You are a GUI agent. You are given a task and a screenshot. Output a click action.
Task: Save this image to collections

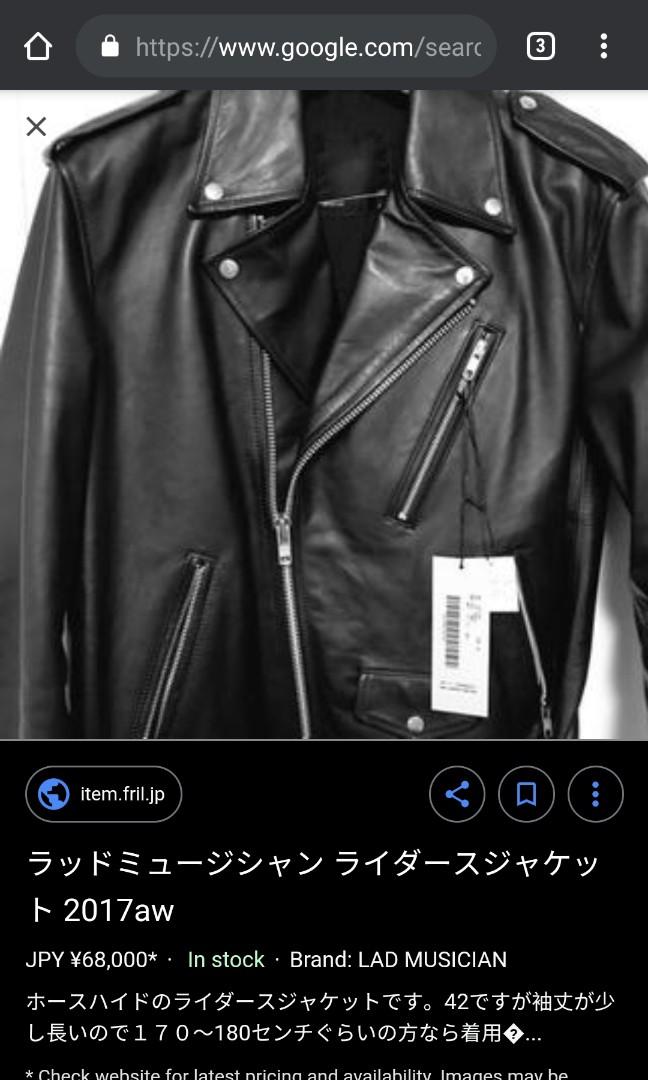tap(526, 794)
